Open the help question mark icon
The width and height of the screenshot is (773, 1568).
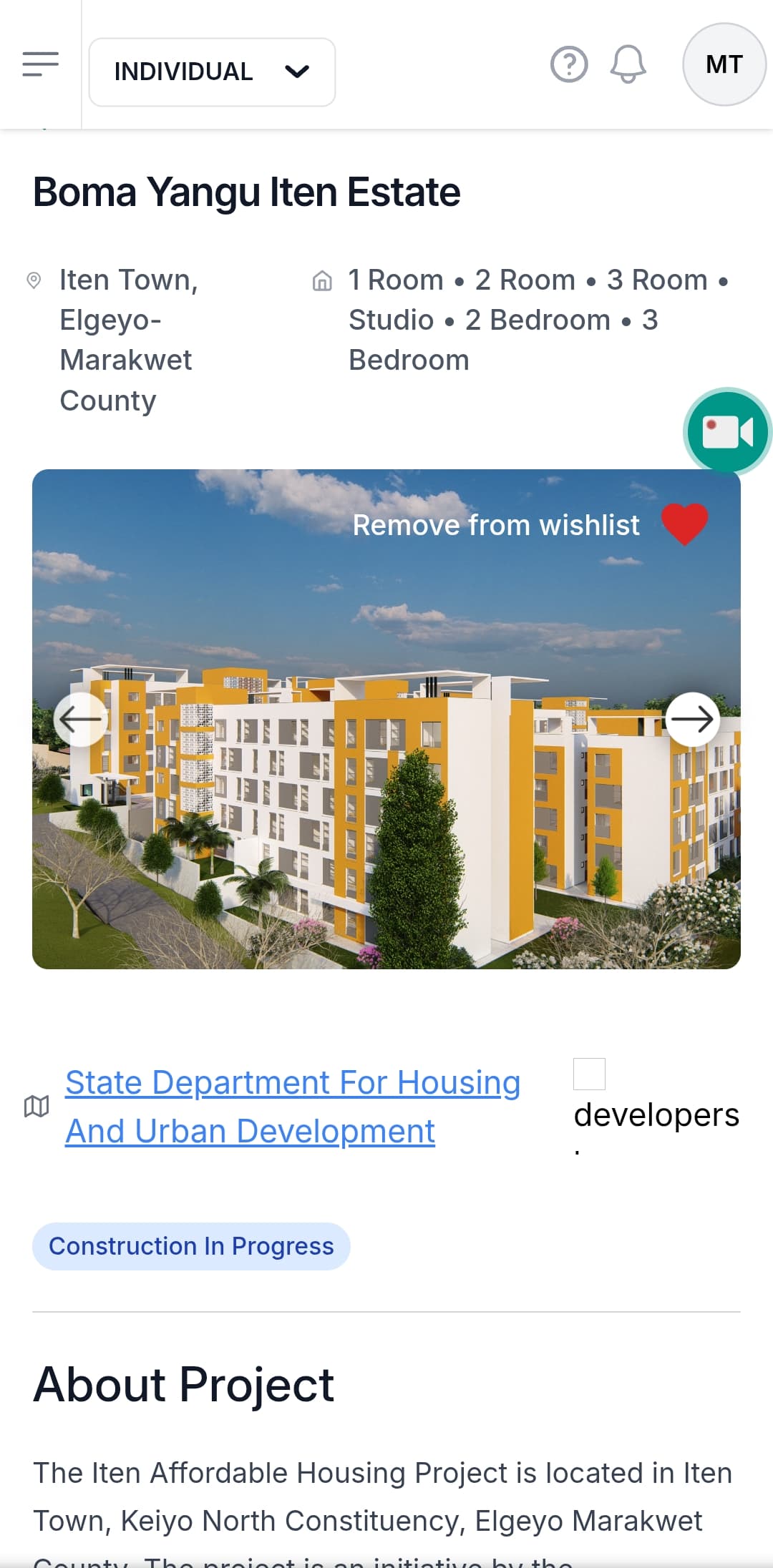click(x=569, y=64)
